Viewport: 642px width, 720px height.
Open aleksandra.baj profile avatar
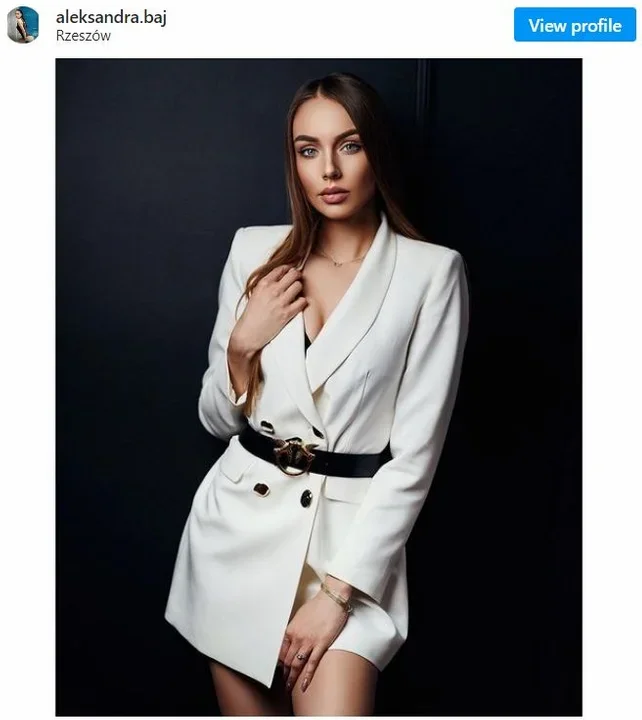click(x=23, y=25)
